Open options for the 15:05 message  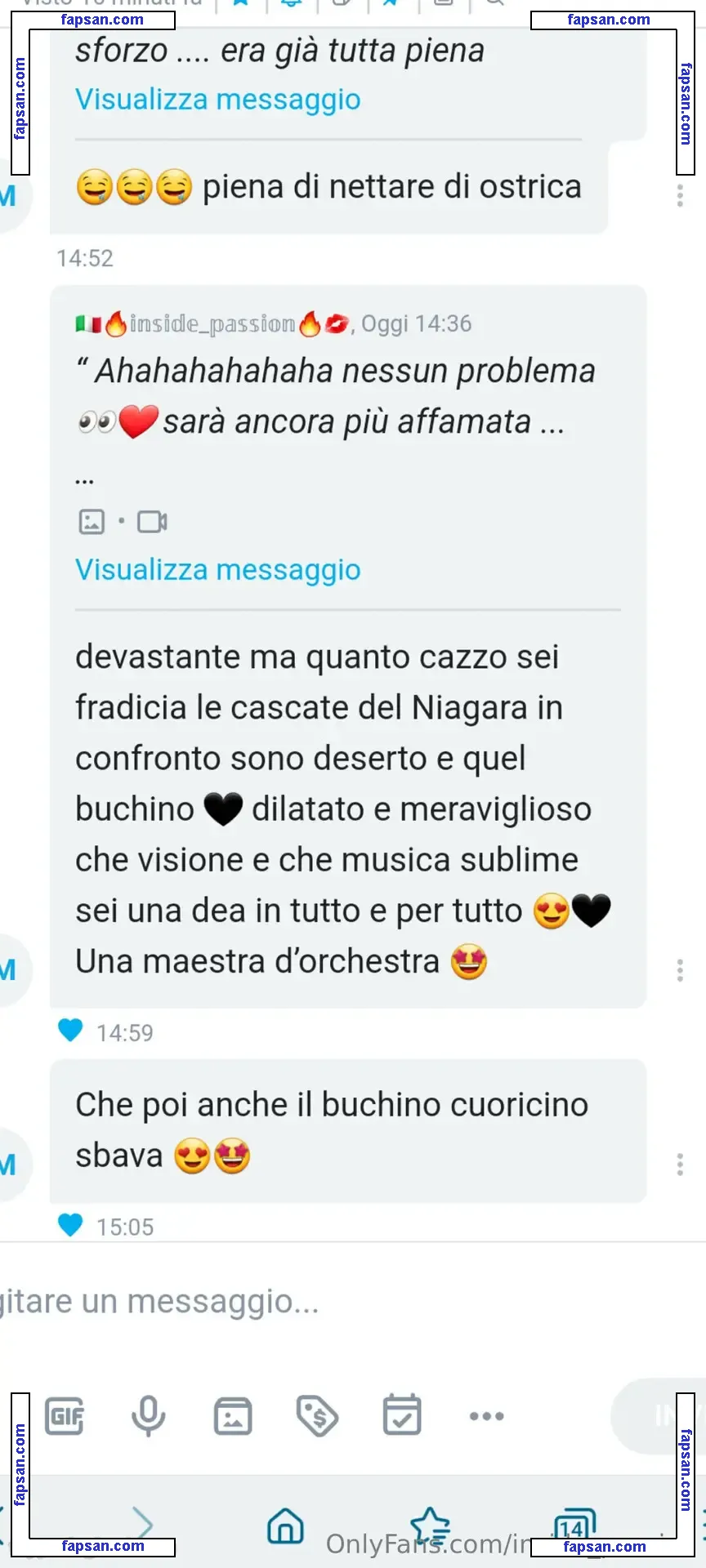680,1165
